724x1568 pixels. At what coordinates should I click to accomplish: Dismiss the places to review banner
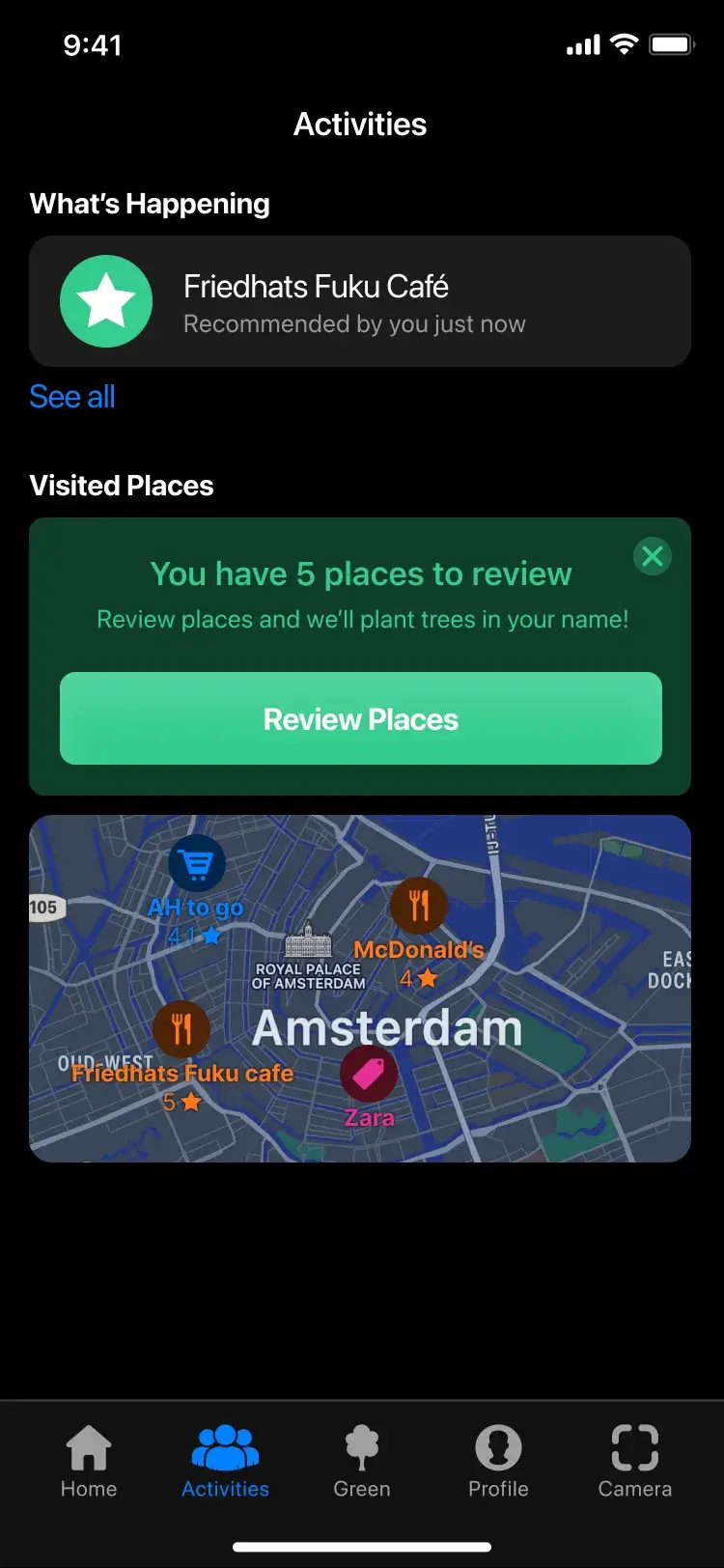pyautogui.click(x=653, y=556)
